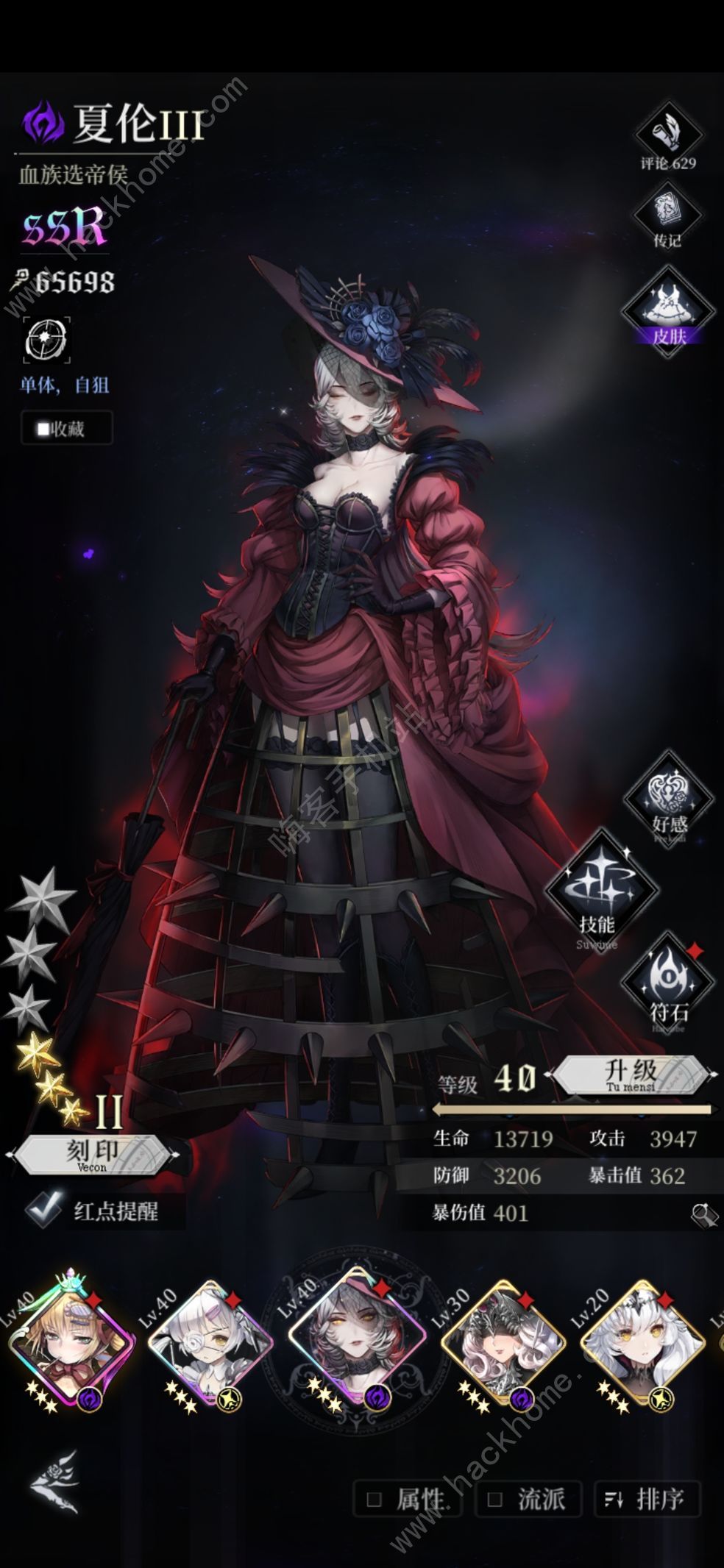The height and width of the screenshot is (1568, 724).
Task: Open the 排序 sort options
Action: (x=647, y=1498)
